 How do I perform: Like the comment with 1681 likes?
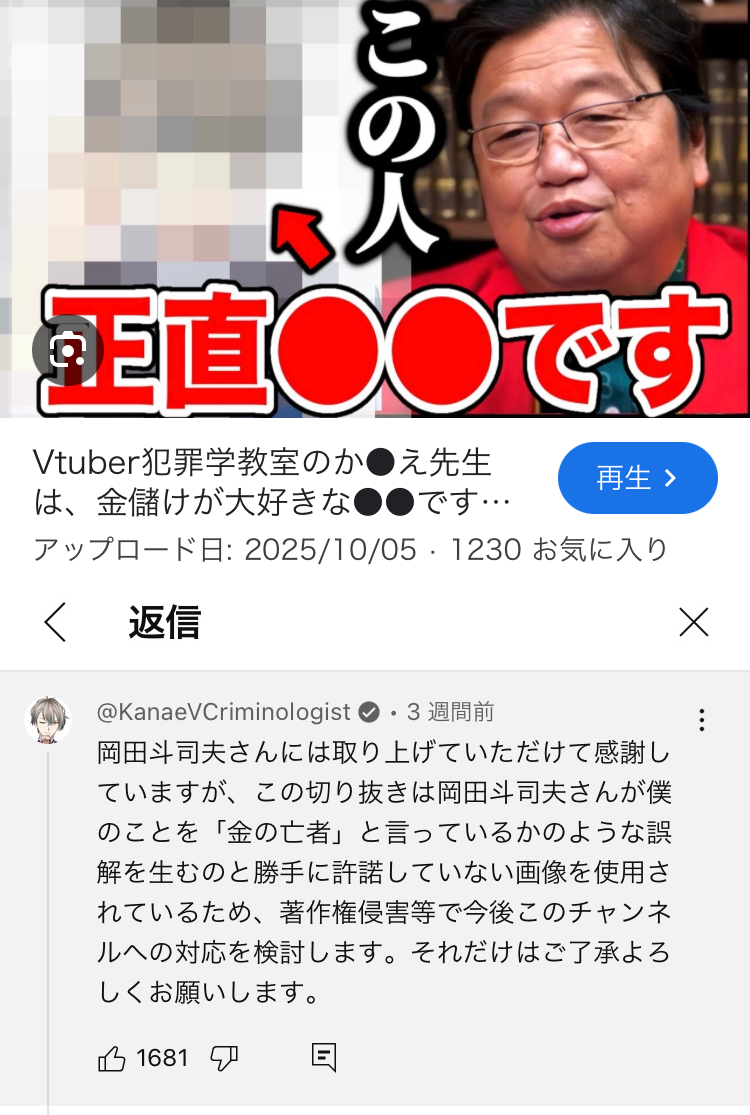pos(112,1058)
